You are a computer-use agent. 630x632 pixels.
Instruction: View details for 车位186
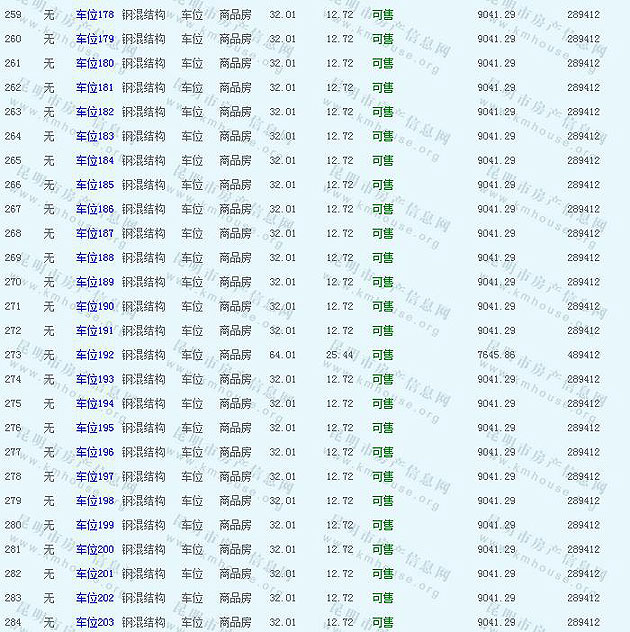tap(95, 209)
